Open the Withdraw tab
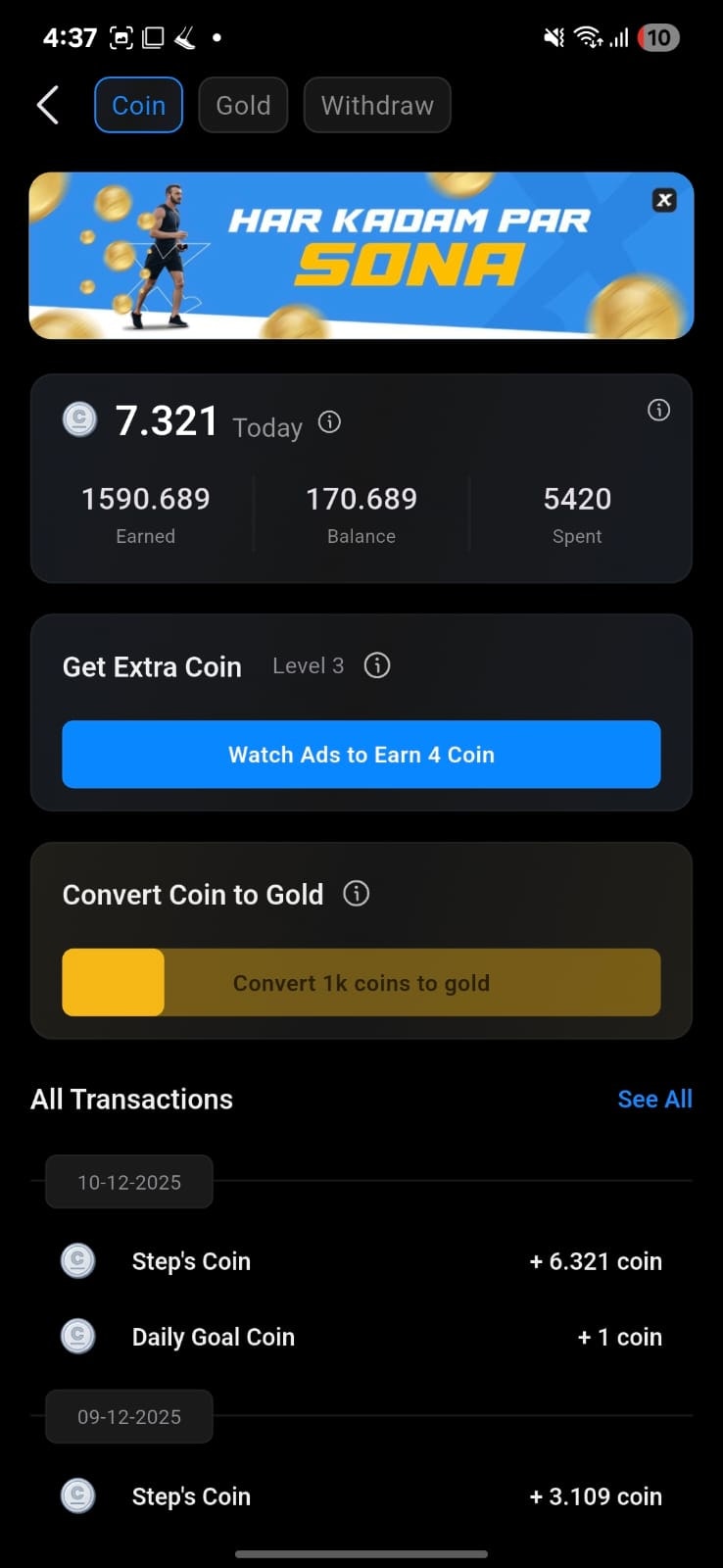 coord(377,105)
